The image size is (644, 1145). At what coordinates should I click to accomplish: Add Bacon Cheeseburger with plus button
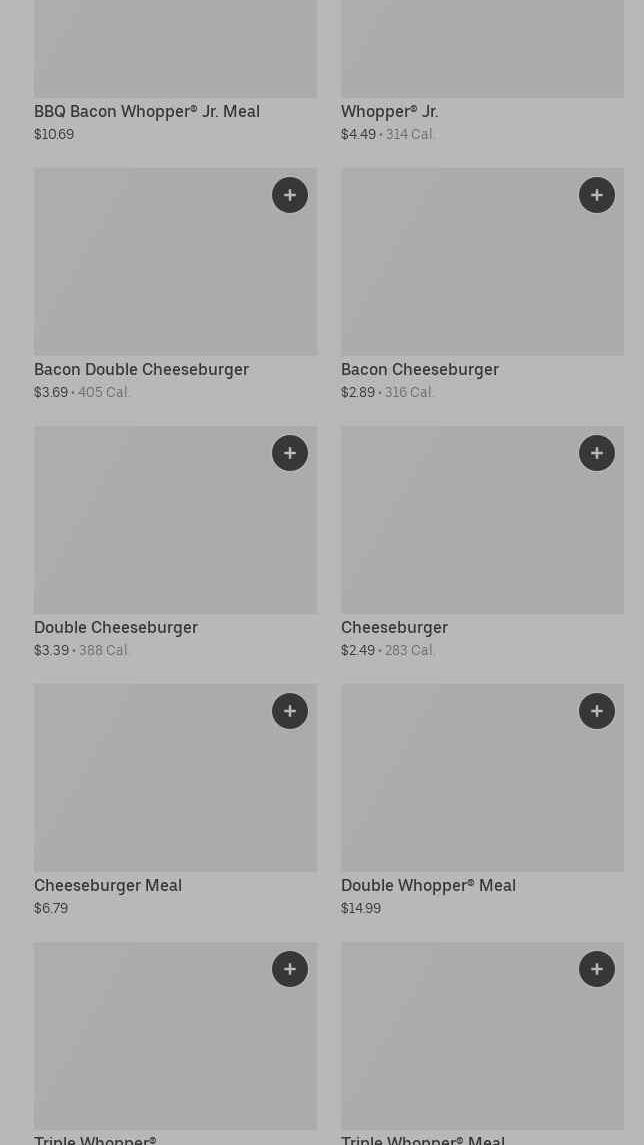tap(597, 195)
